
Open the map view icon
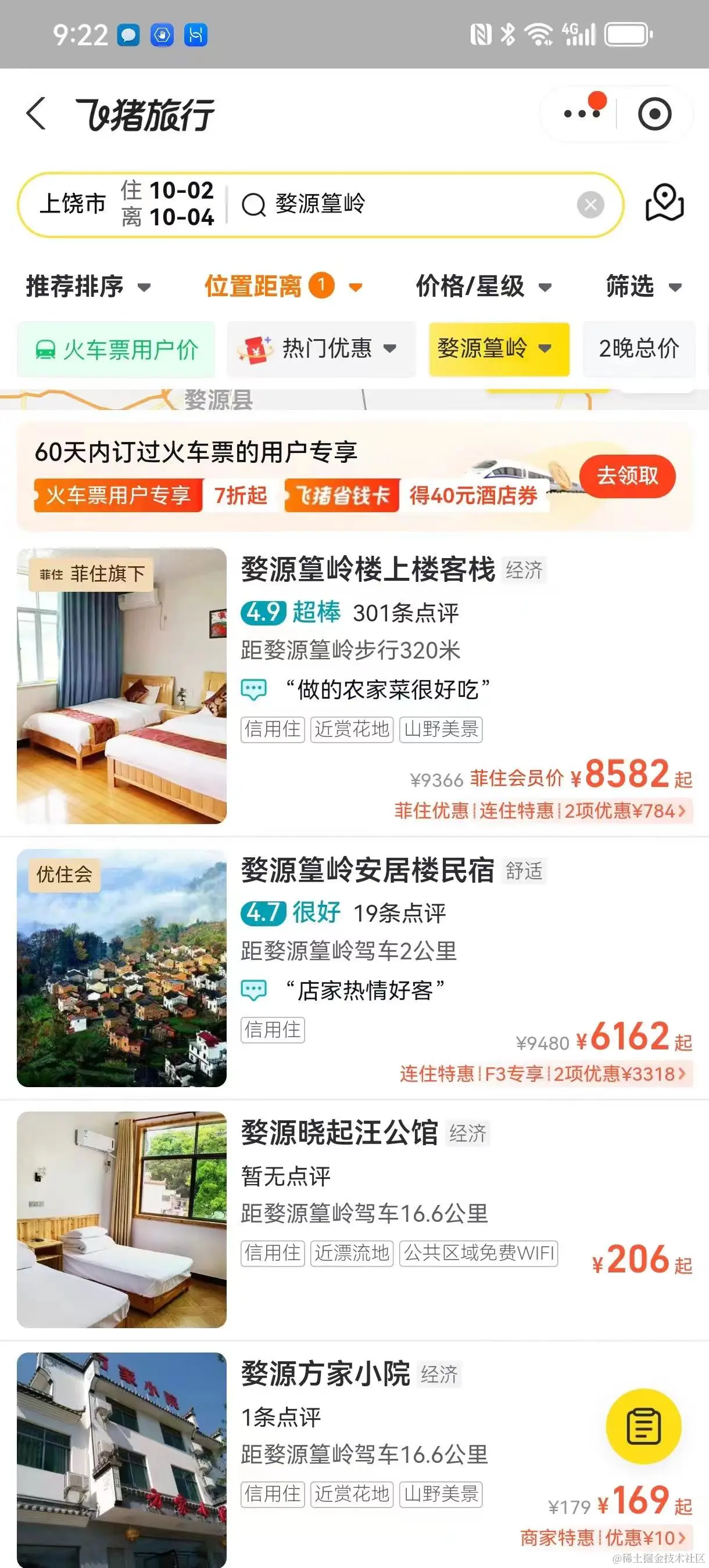tap(664, 203)
